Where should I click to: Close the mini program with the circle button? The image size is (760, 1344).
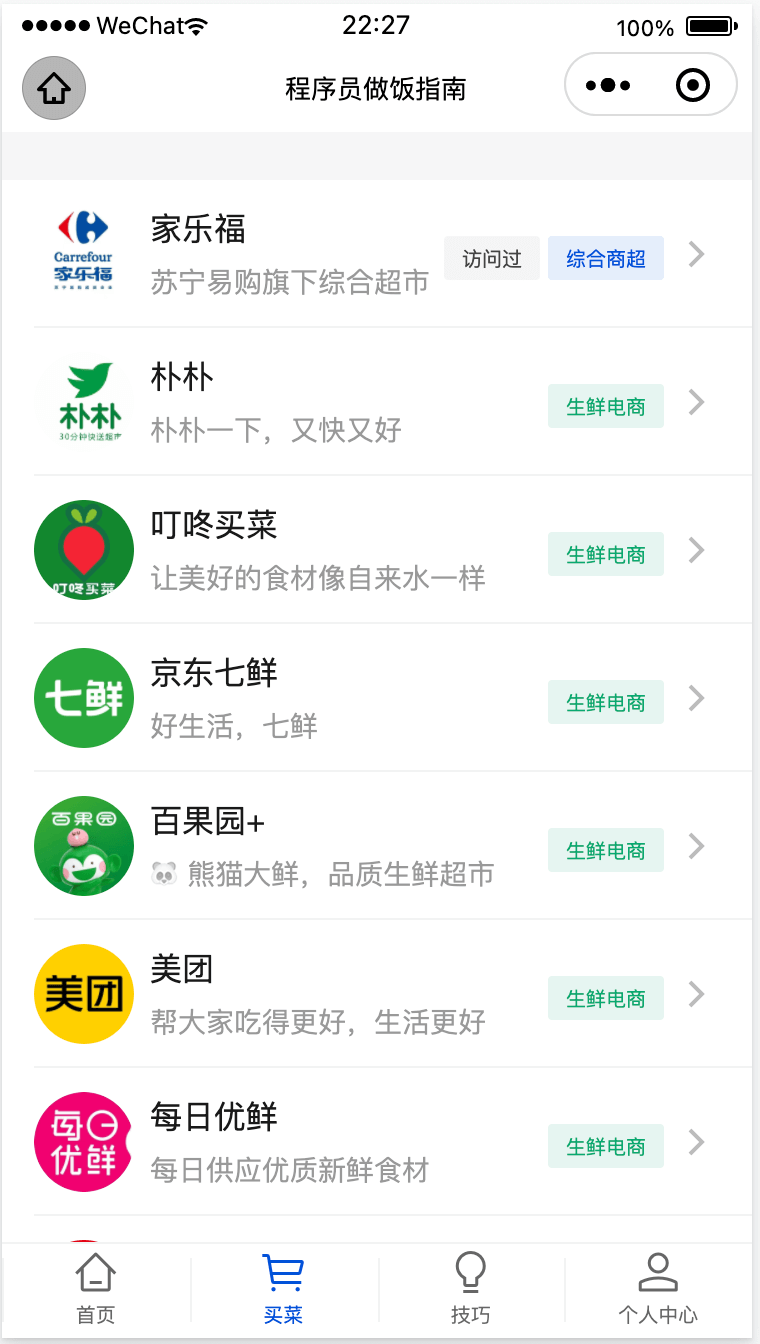point(693,85)
